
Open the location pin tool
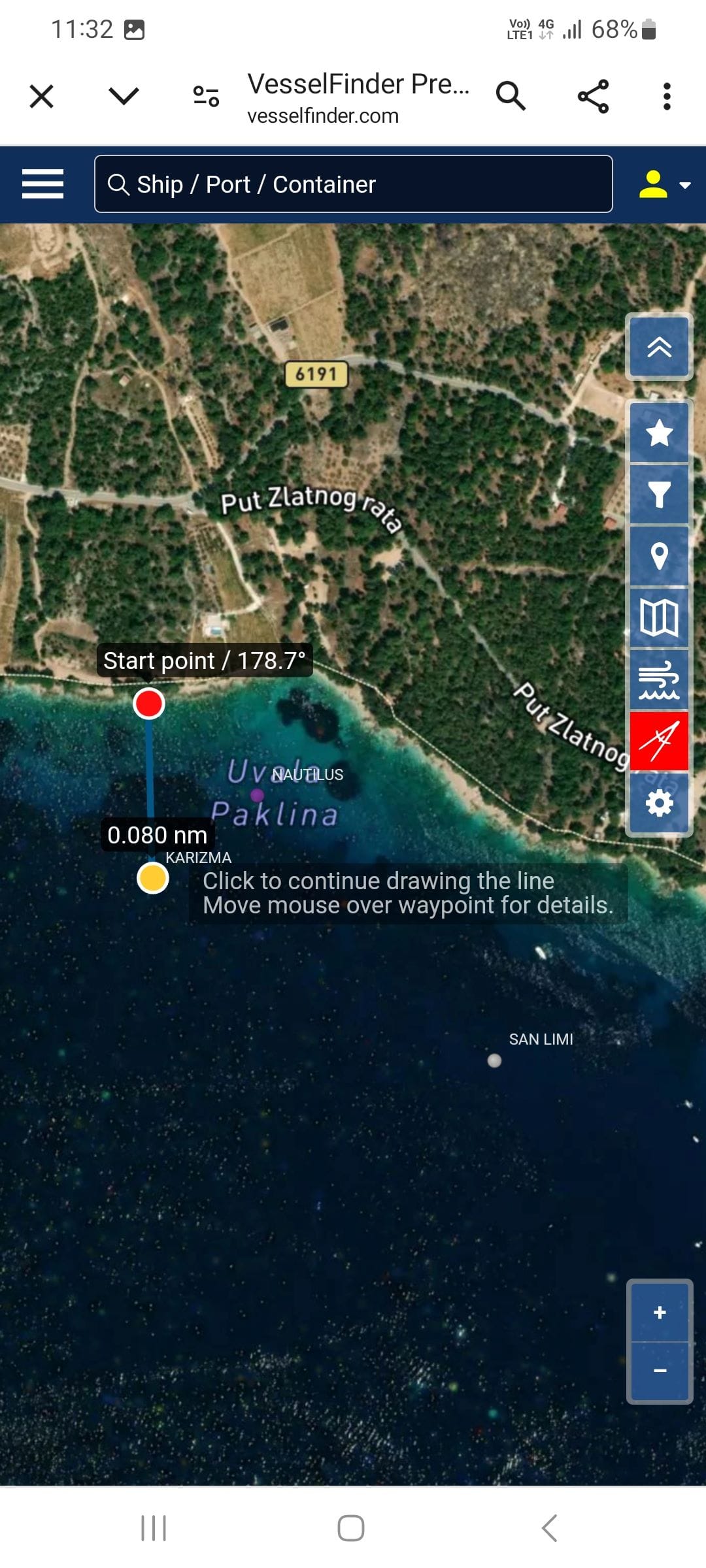tap(659, 556)
